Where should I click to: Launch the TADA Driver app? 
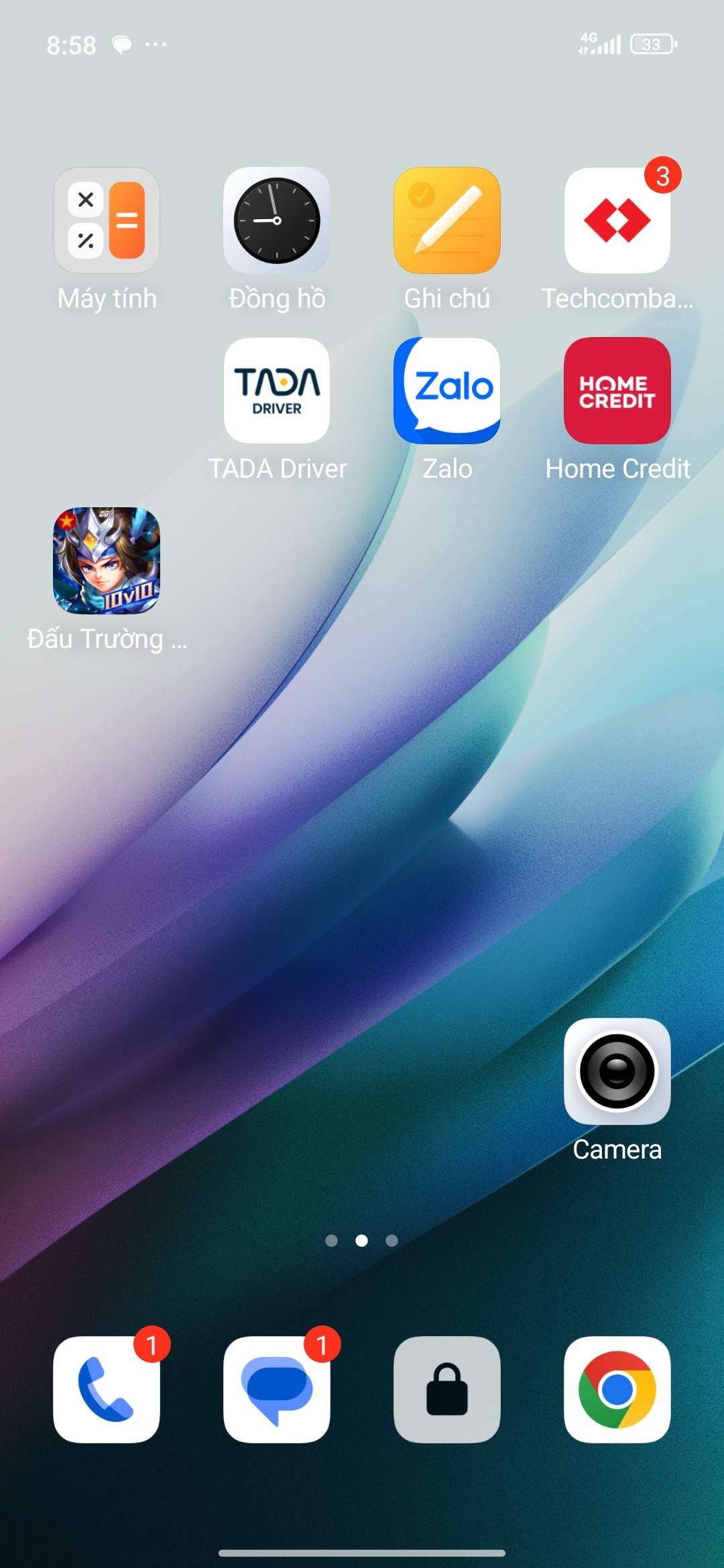click(x=277, y=391)
